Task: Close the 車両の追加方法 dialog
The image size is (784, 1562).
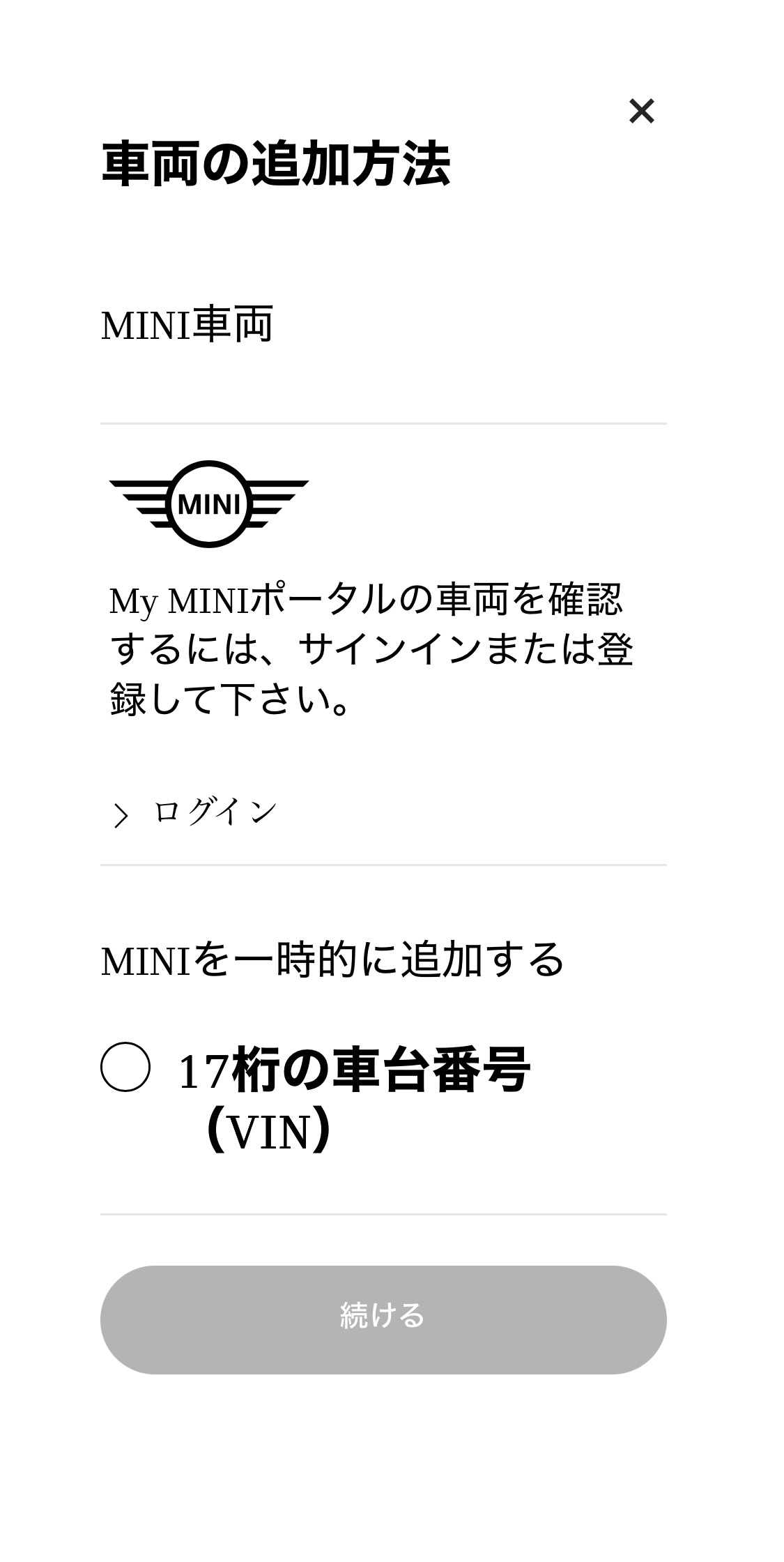Action: coord(641,112)
